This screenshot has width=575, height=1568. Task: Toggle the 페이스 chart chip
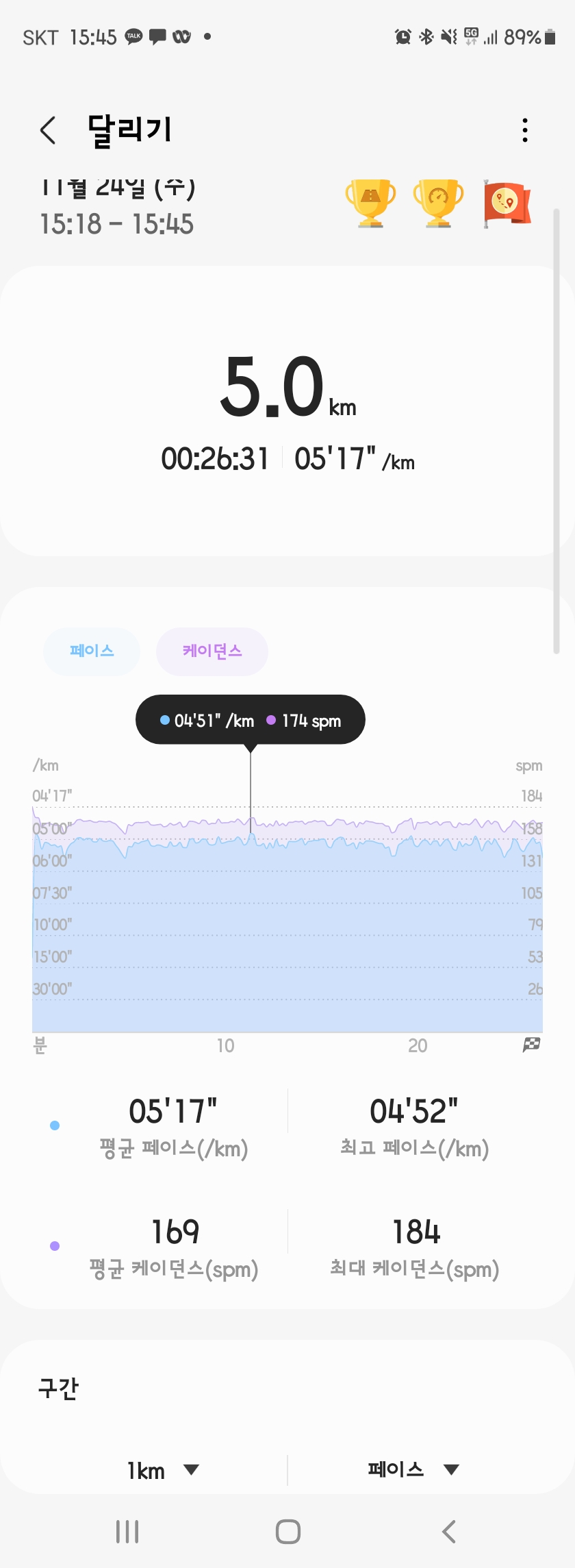tap(92, 651)
